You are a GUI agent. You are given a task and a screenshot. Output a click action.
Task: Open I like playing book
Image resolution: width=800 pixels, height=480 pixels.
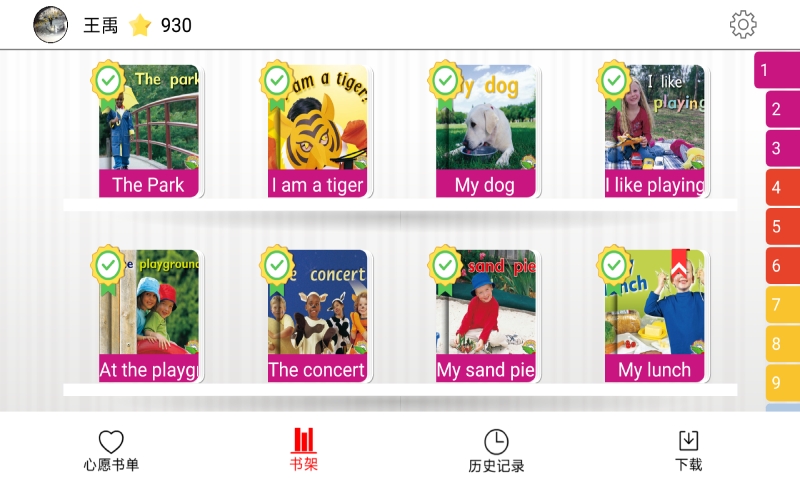[x=654, y=131]
